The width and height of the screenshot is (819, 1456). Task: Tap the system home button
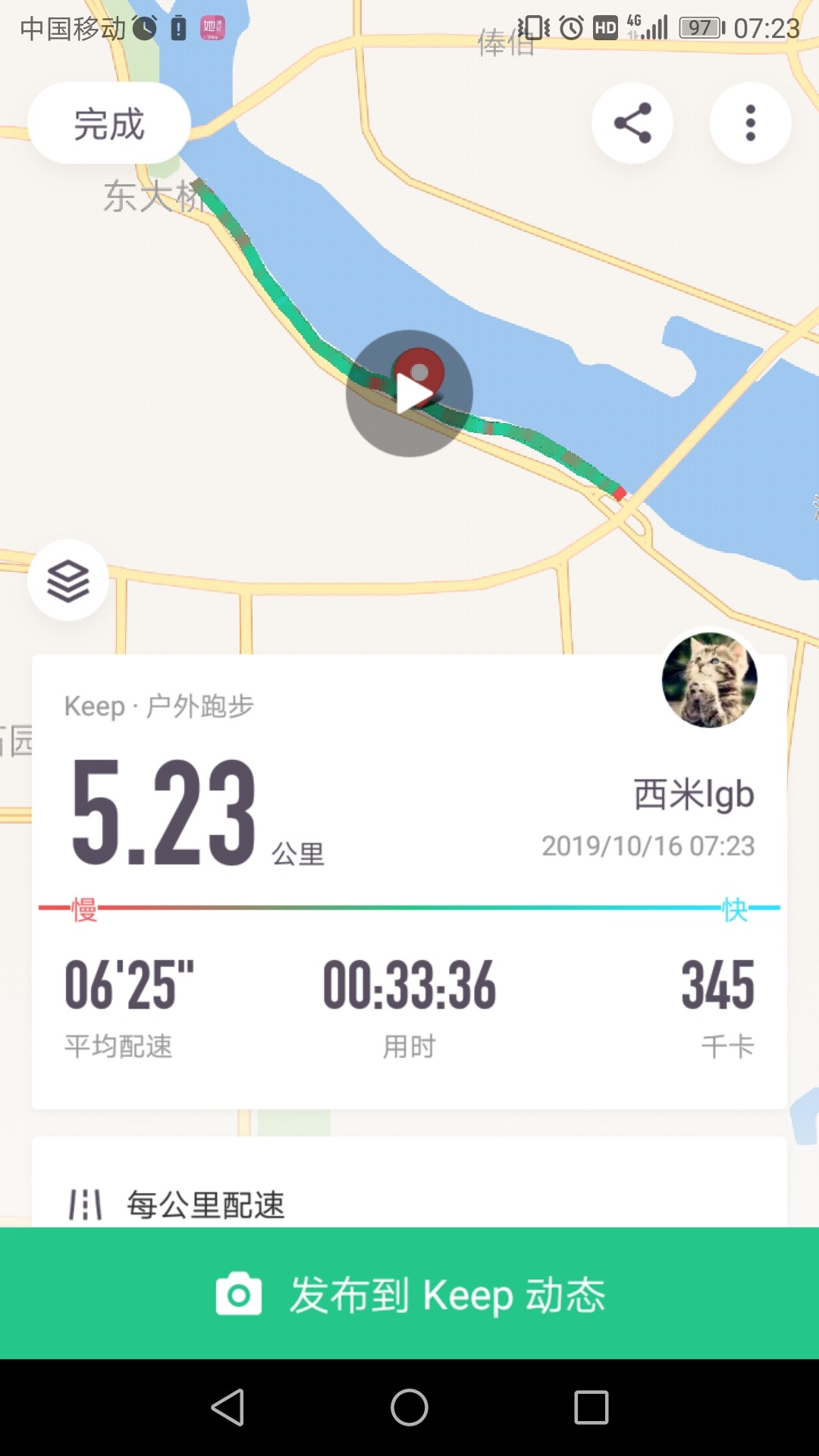point(409,1407)
